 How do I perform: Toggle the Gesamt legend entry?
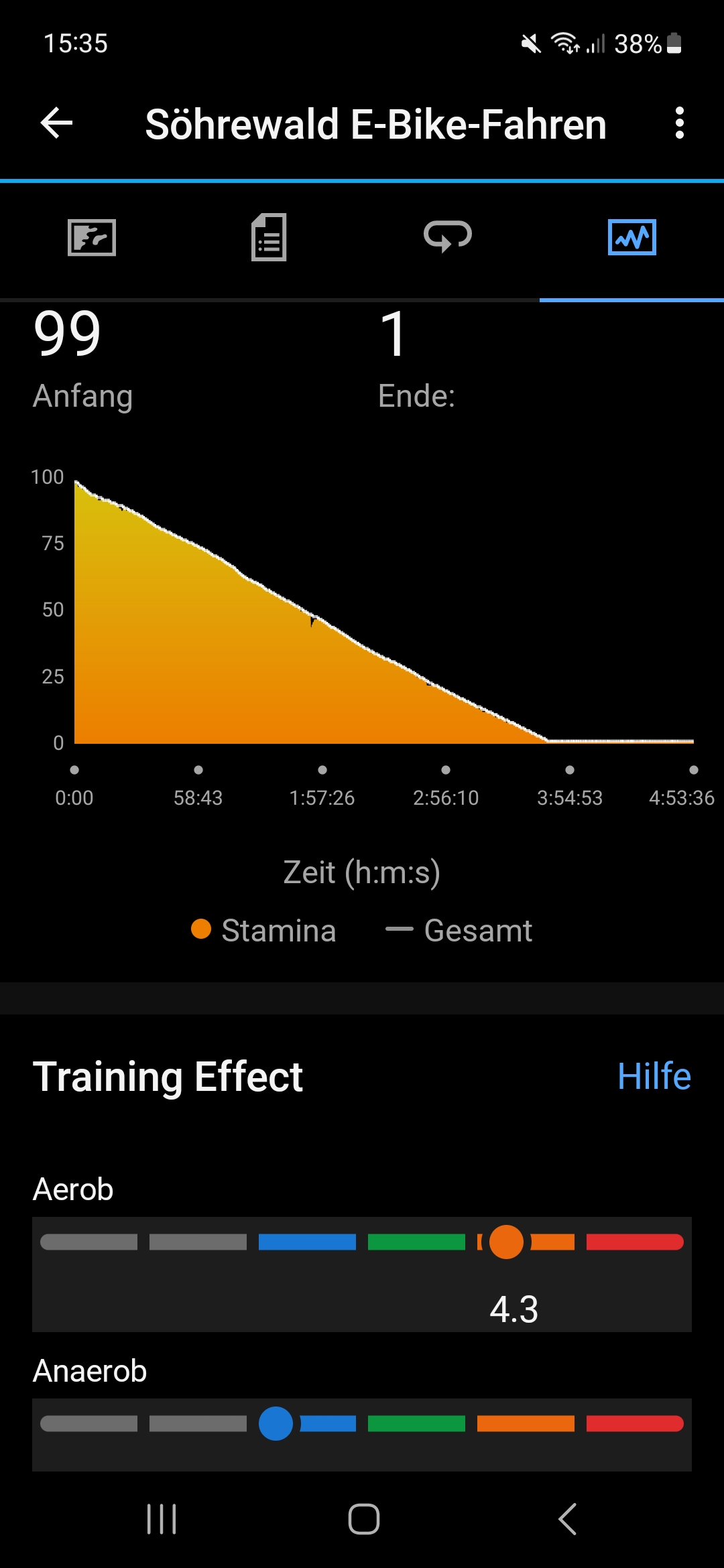[459, 930]
